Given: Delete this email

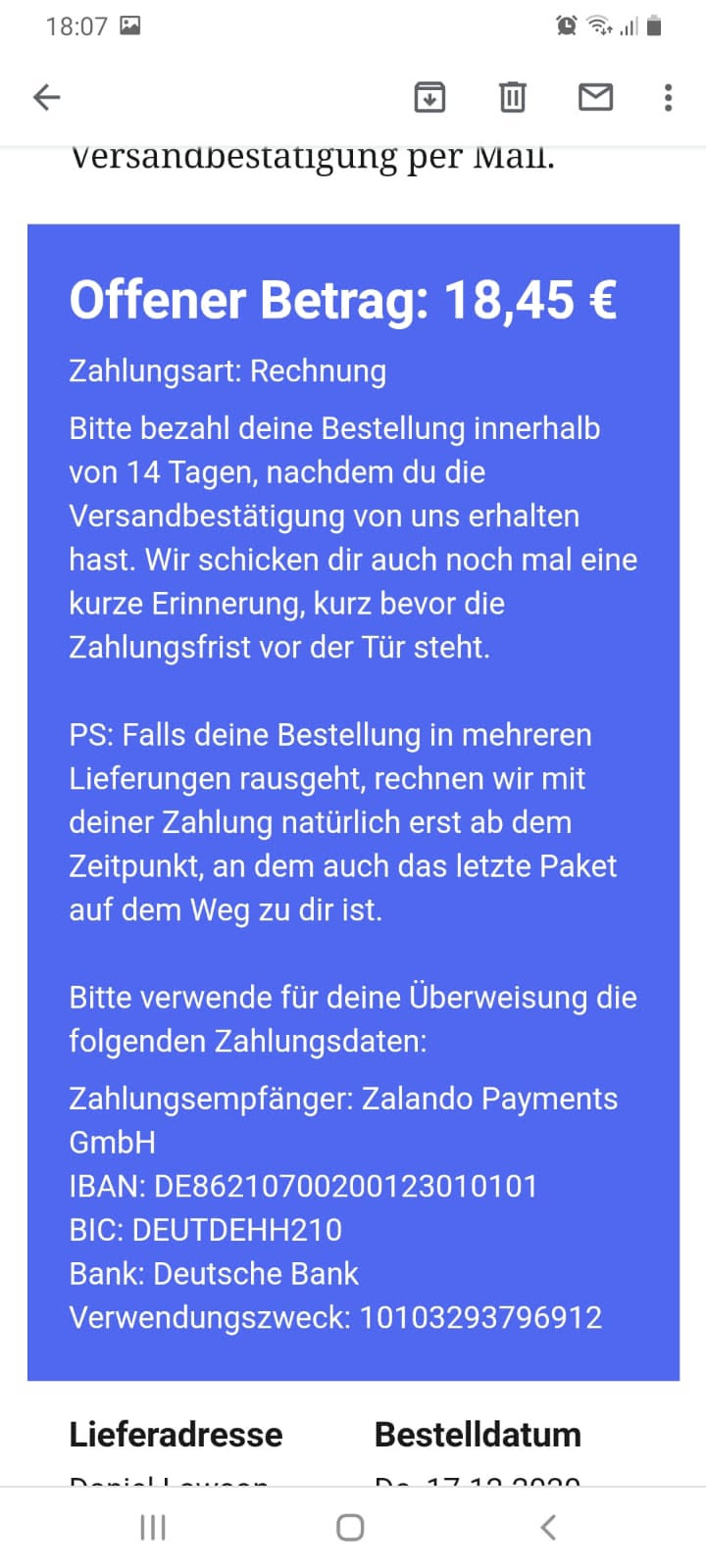Looking at the screenshot, I should [512, 97].
